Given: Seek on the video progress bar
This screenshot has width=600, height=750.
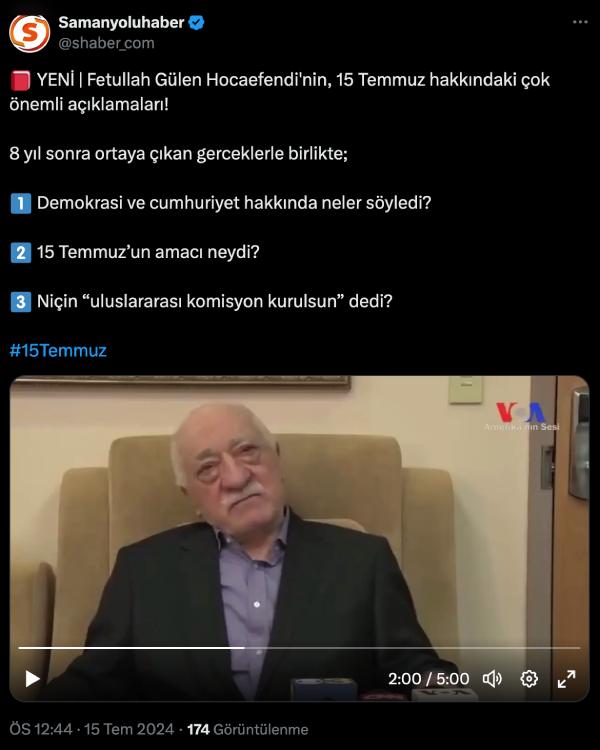Looking at the screenshot, I should point(300,648).
